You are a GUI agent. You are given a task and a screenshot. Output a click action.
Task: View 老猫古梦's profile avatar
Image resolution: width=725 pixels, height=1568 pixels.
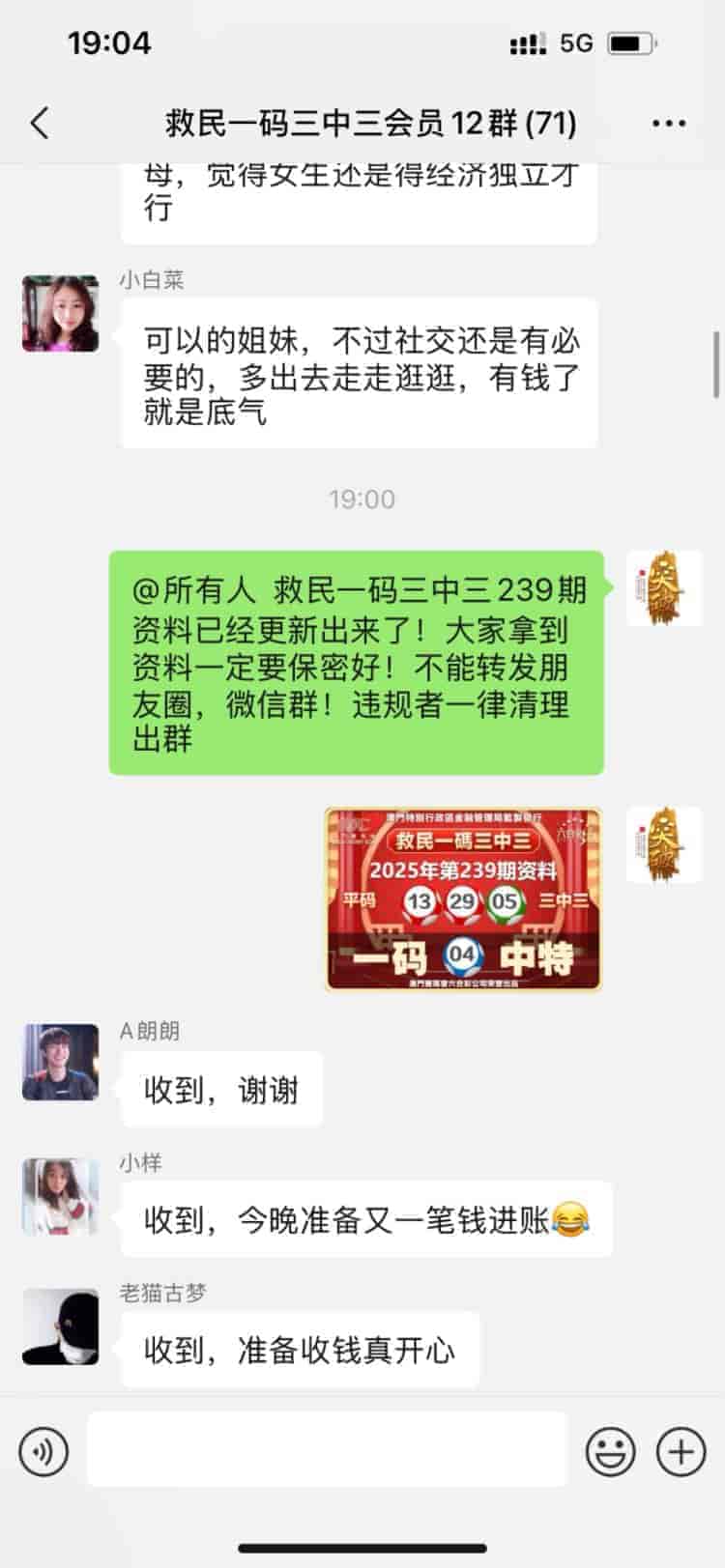[x=60, y=1326]
